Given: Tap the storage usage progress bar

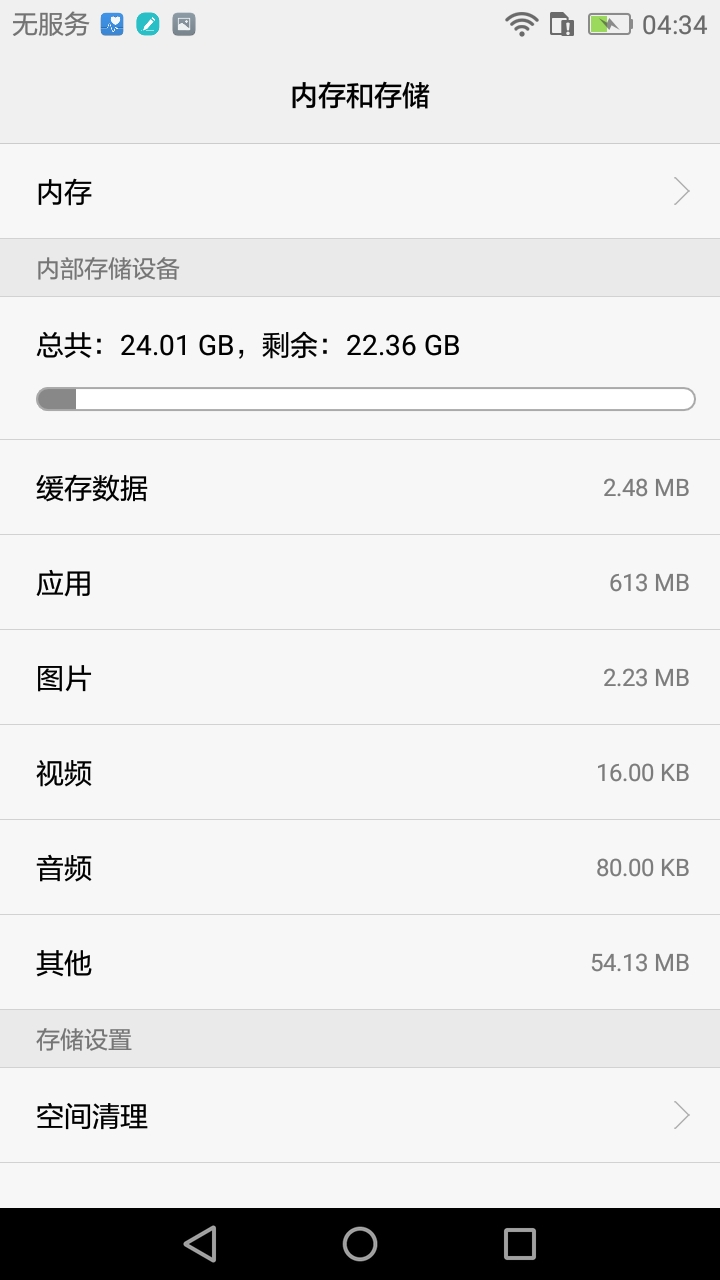Looking at the screenshot, I should pos(365,398).
